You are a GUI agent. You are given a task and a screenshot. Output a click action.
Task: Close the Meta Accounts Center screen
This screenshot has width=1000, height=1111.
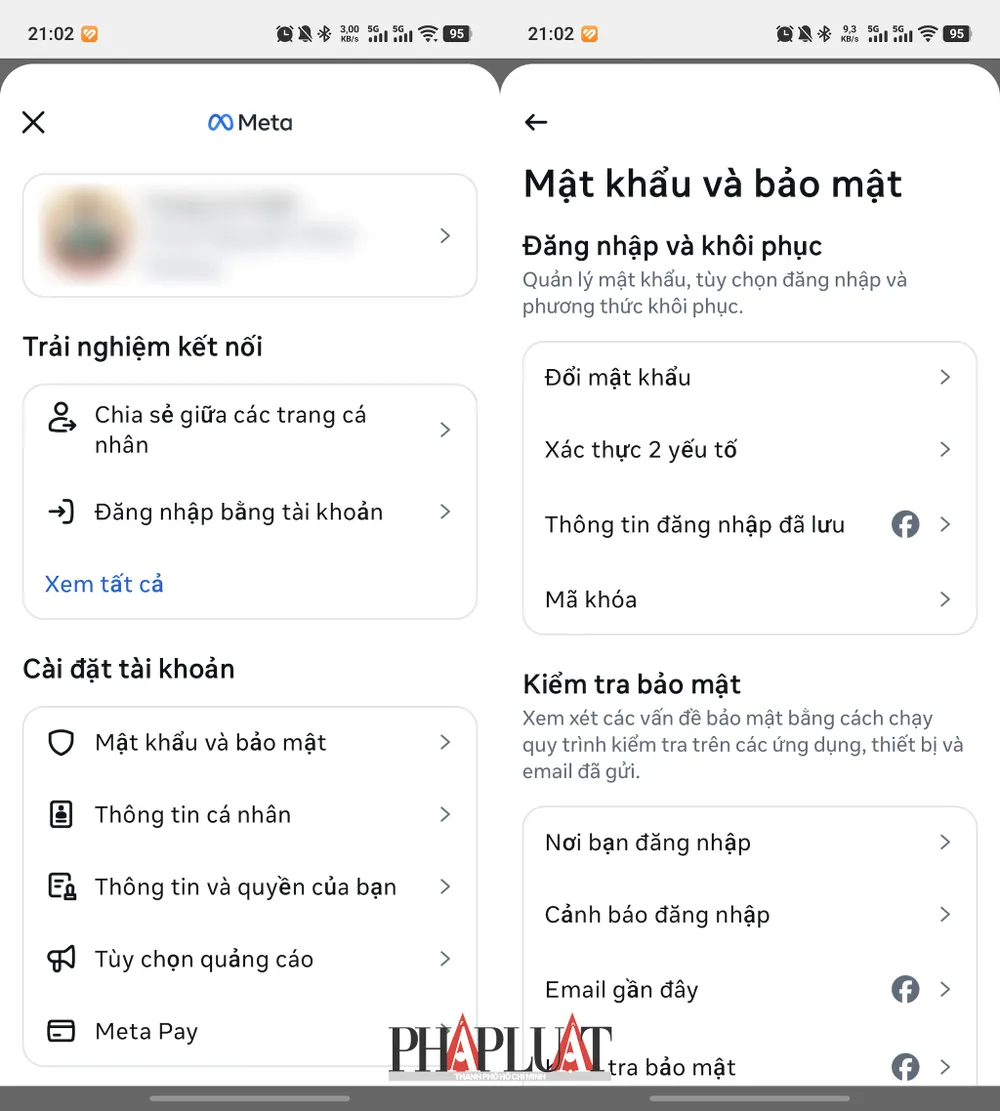pyautogui.click(x=34, y=122)
